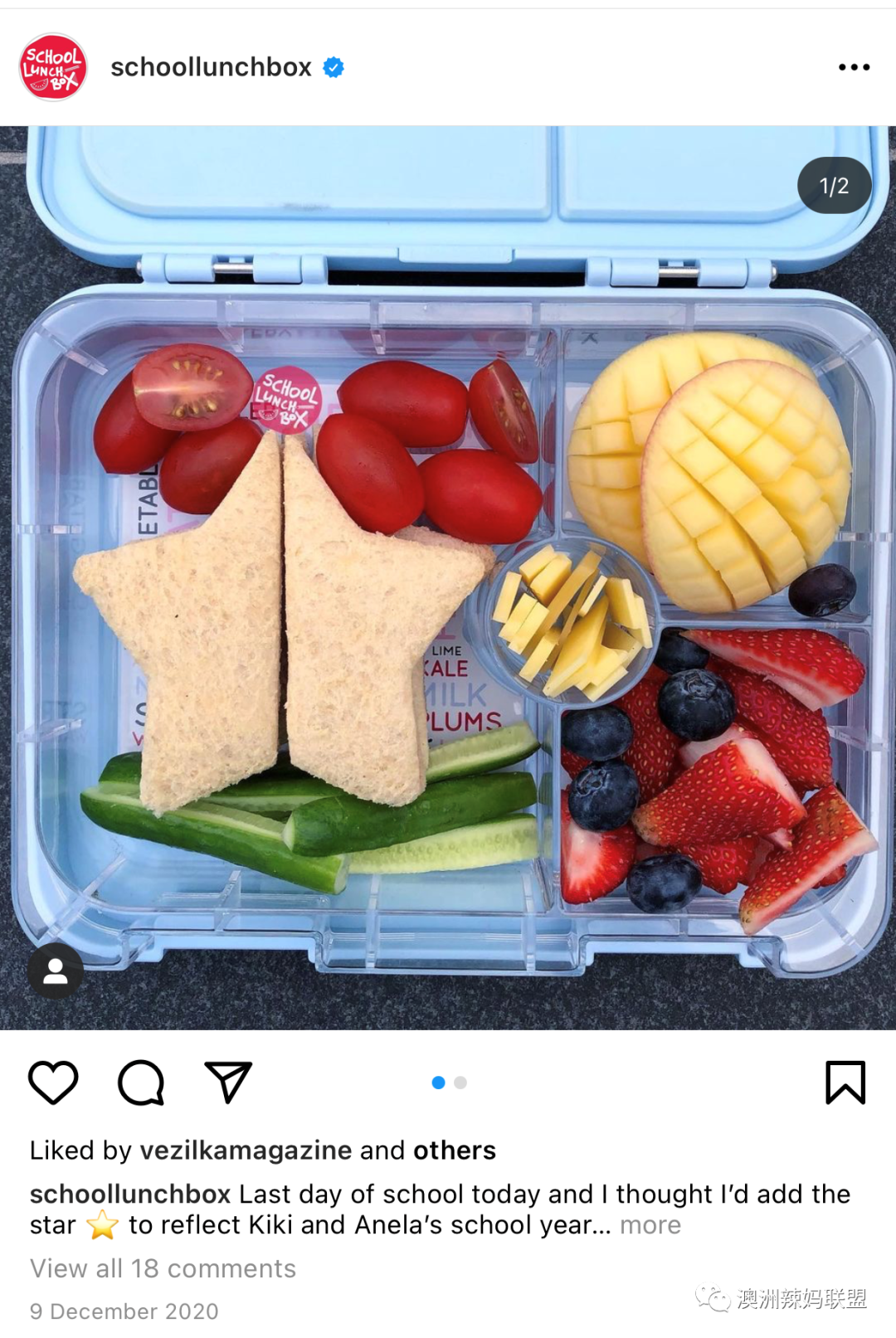Open the three-dot overflow menu
The width and height of the screenshot is (896, 1338).
point(853,67)
